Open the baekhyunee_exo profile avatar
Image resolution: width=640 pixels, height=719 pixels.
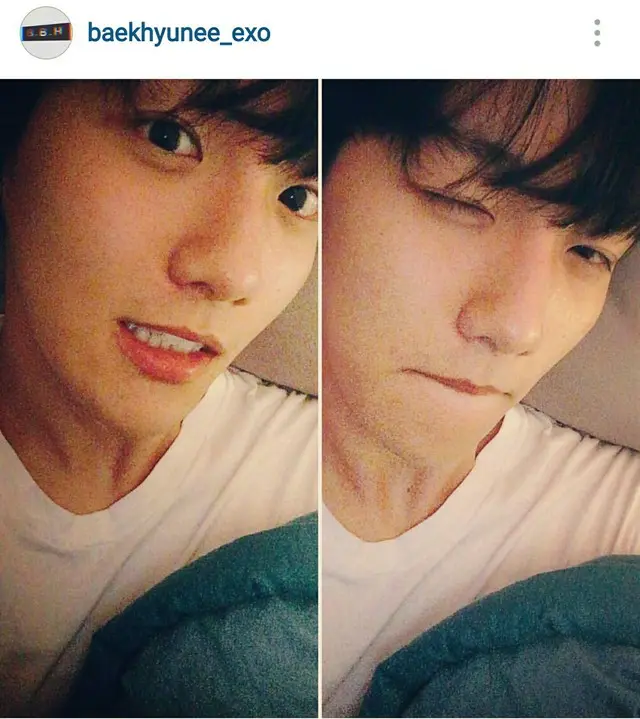[x=46, y=33]
